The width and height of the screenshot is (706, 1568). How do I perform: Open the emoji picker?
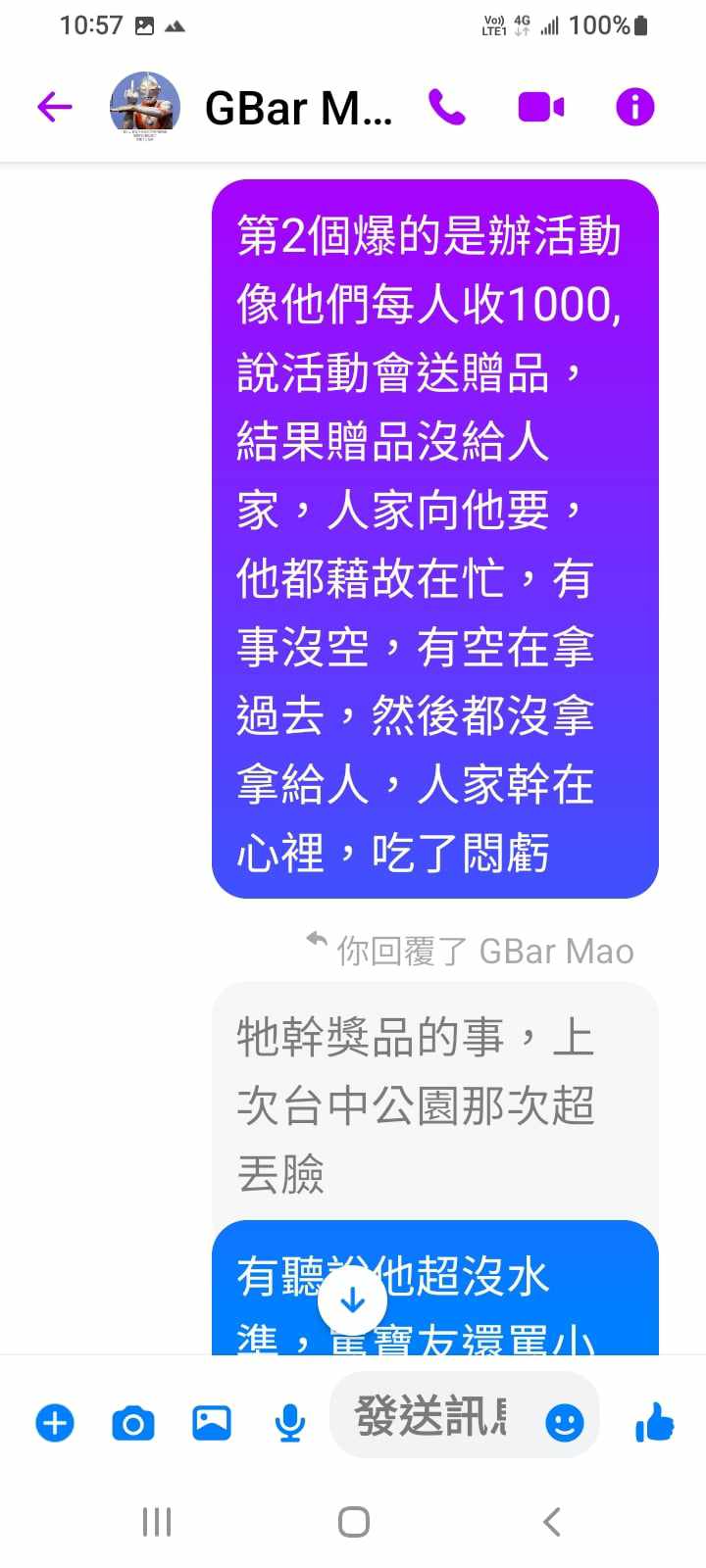coord(564,1422)
